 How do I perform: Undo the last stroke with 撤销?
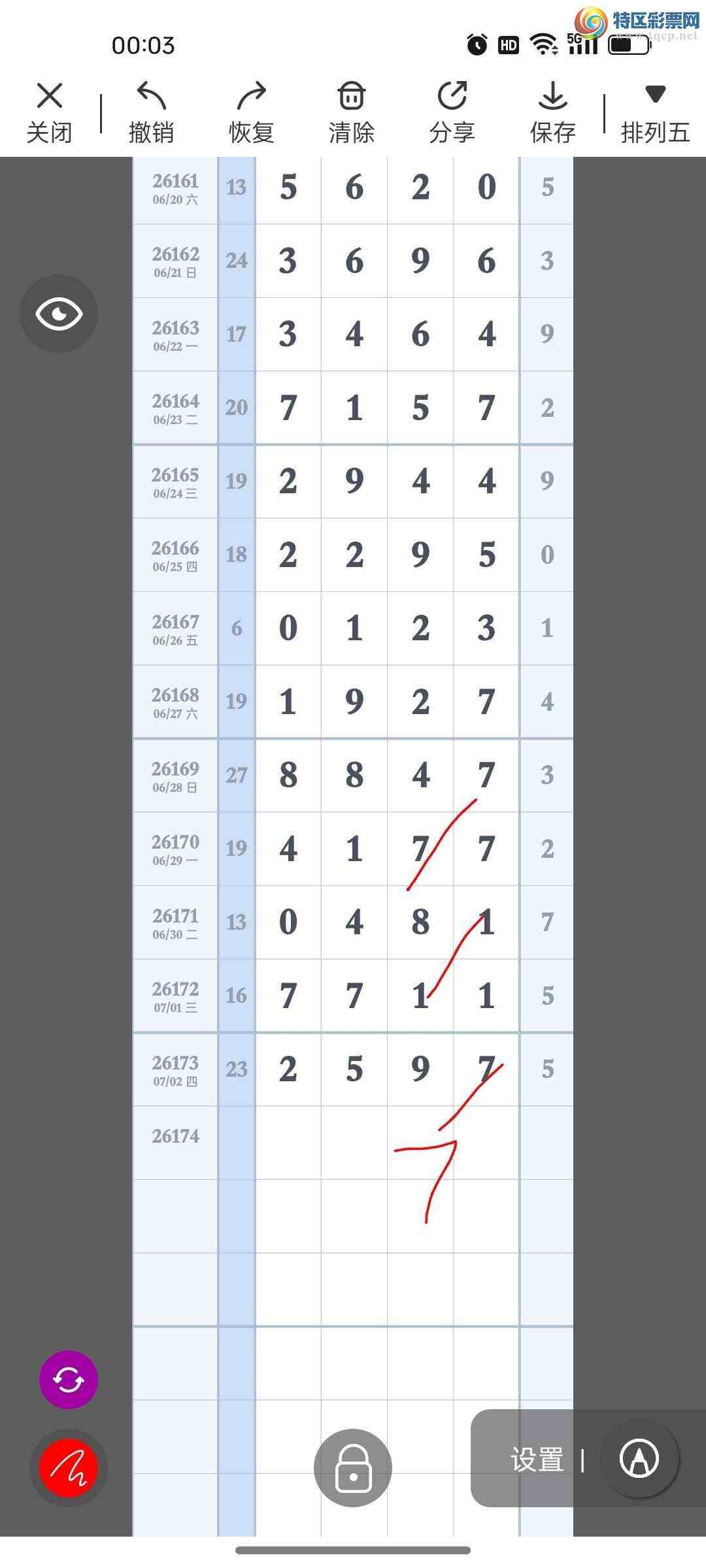(x=151, y=112)
